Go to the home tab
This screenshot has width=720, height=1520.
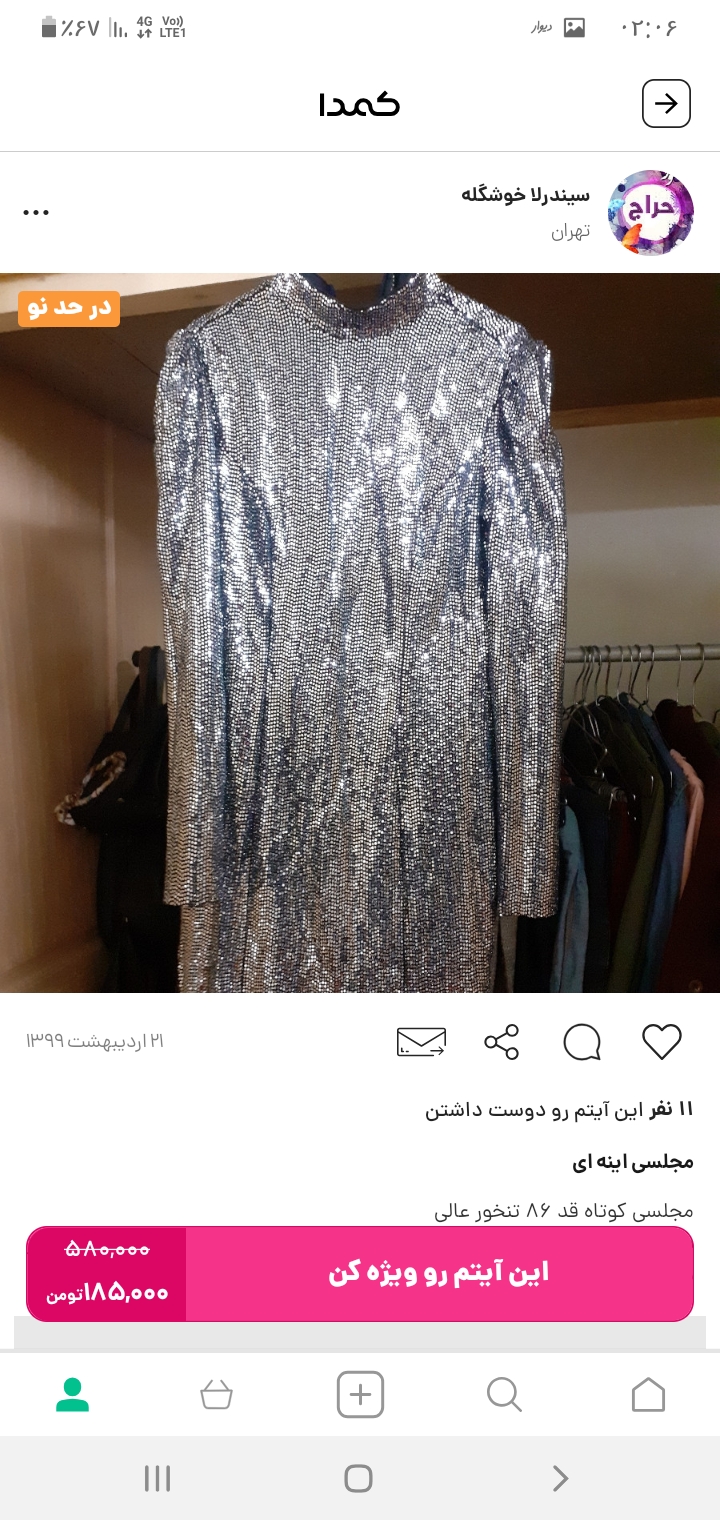[x=648, y=1394]
